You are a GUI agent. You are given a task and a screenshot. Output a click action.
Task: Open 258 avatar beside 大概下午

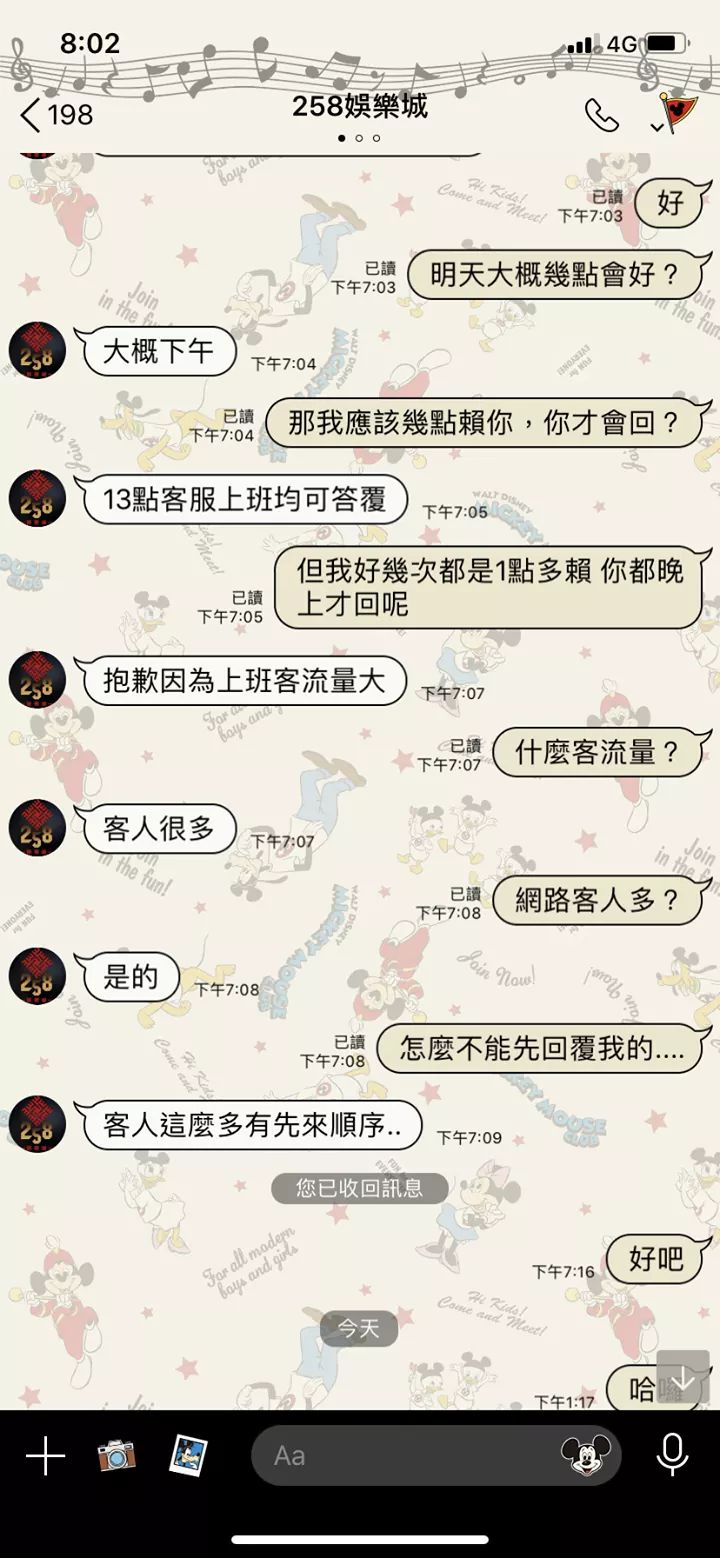37,350
